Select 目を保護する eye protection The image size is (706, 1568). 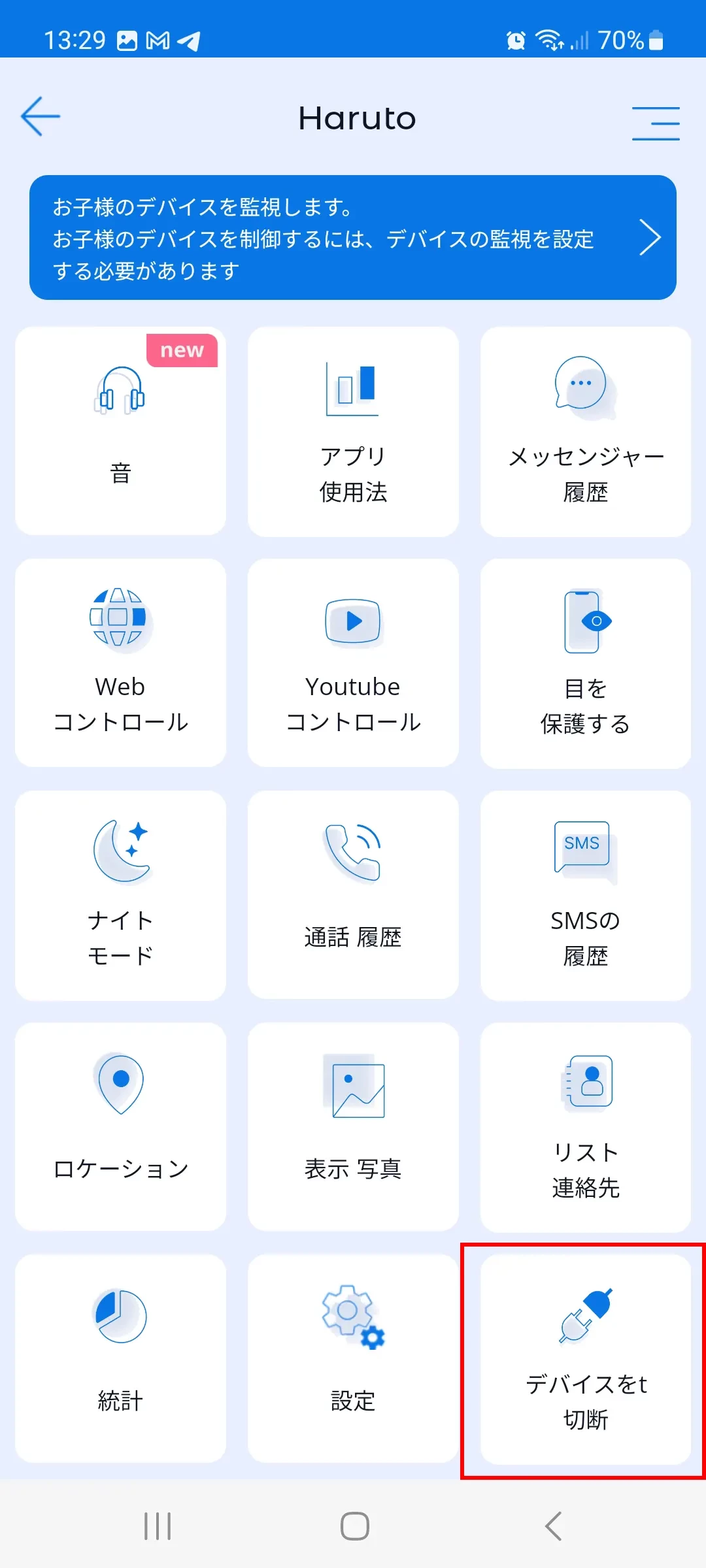click(586, 662)
